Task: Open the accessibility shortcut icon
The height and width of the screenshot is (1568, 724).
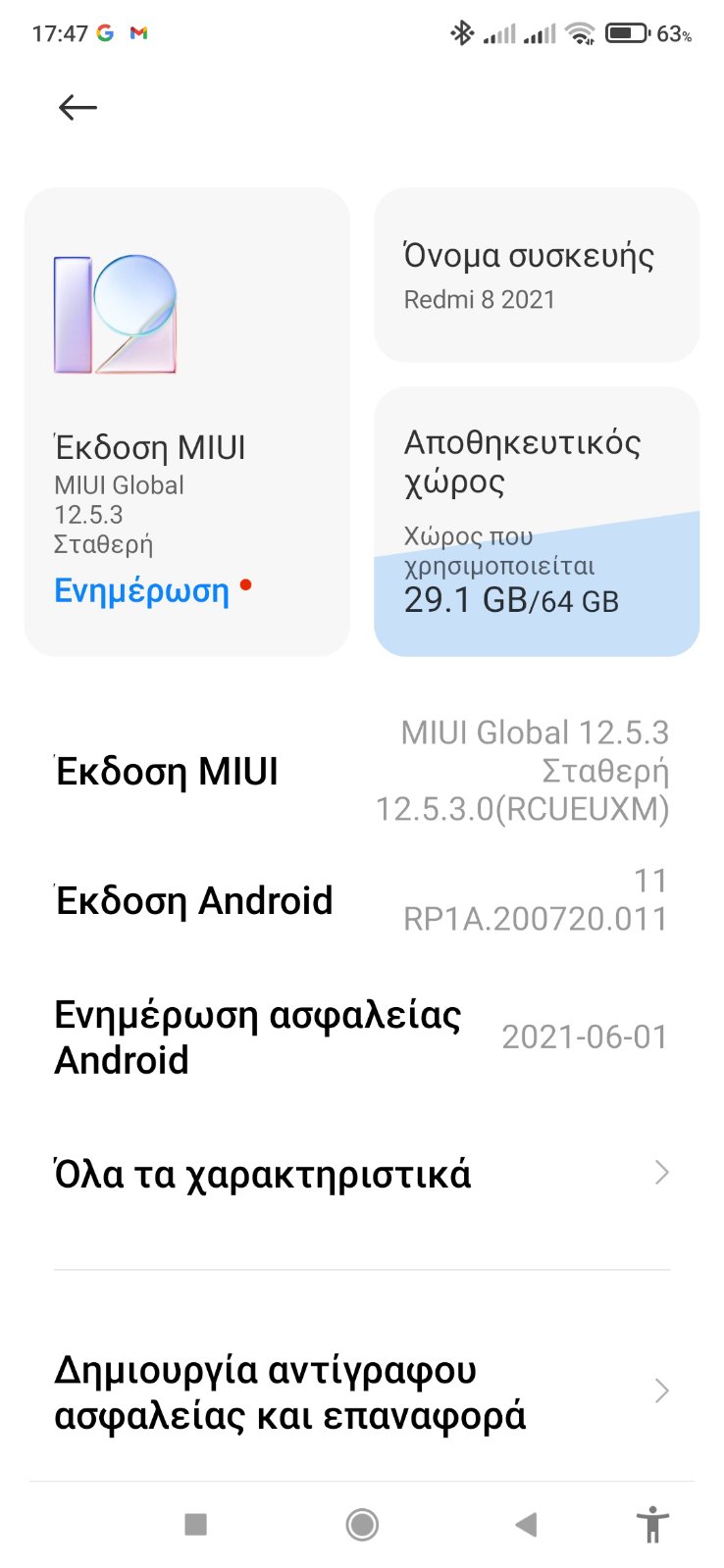Action: pyautogui.click(x=651, y=1525)
